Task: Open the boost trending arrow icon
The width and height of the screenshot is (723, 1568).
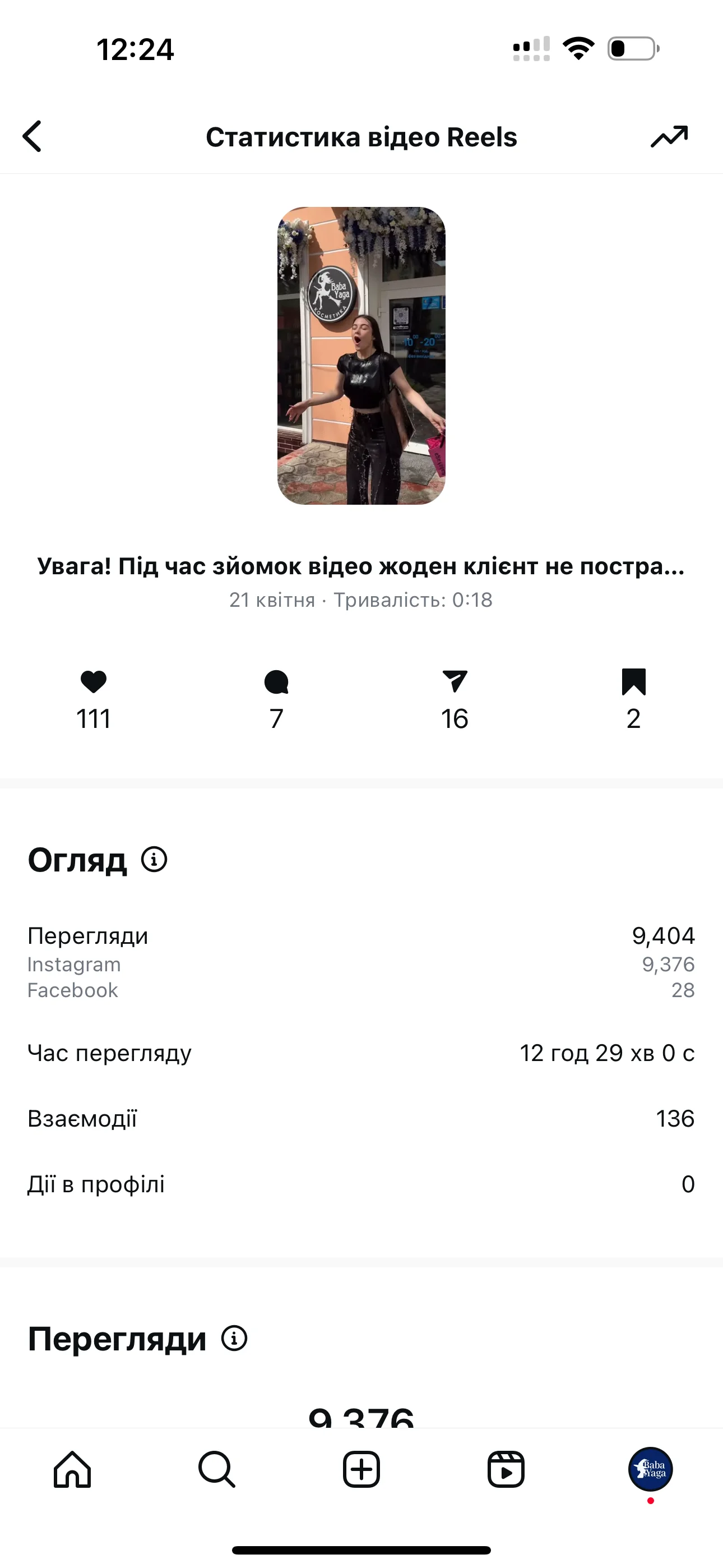Action: 669,136
